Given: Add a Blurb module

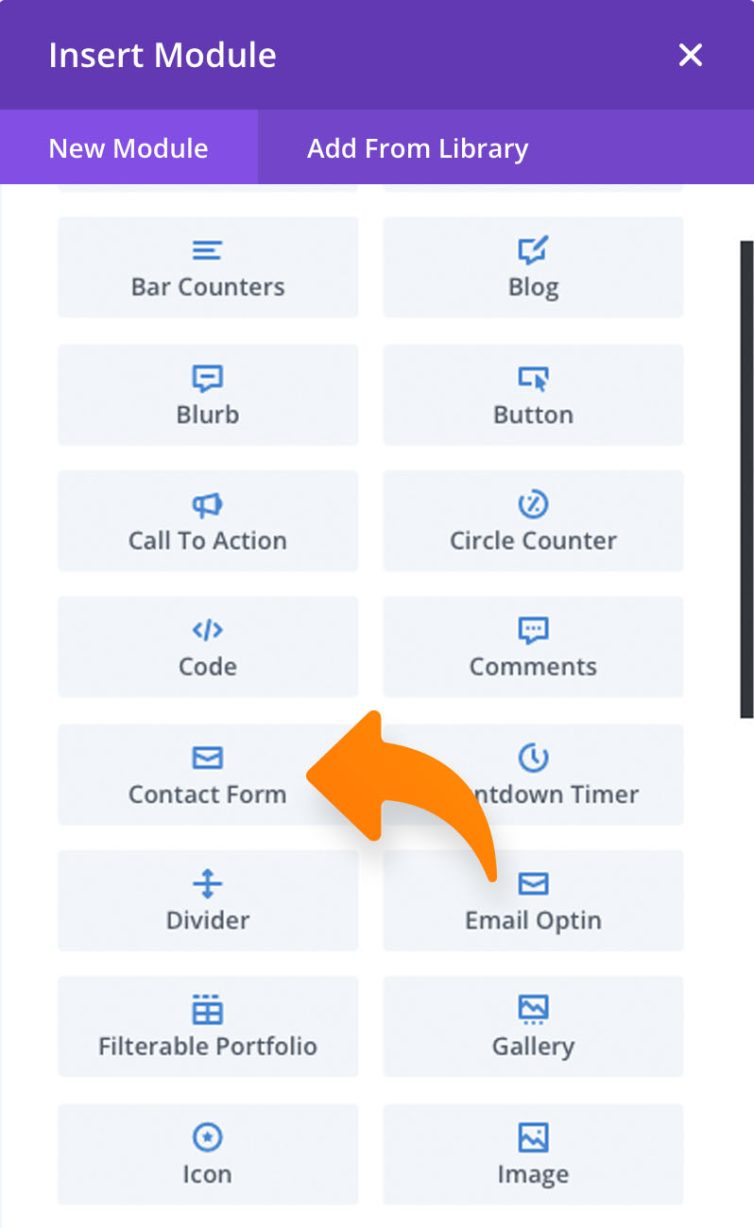Looking at the screenshot, I should (x=207, y=395).
